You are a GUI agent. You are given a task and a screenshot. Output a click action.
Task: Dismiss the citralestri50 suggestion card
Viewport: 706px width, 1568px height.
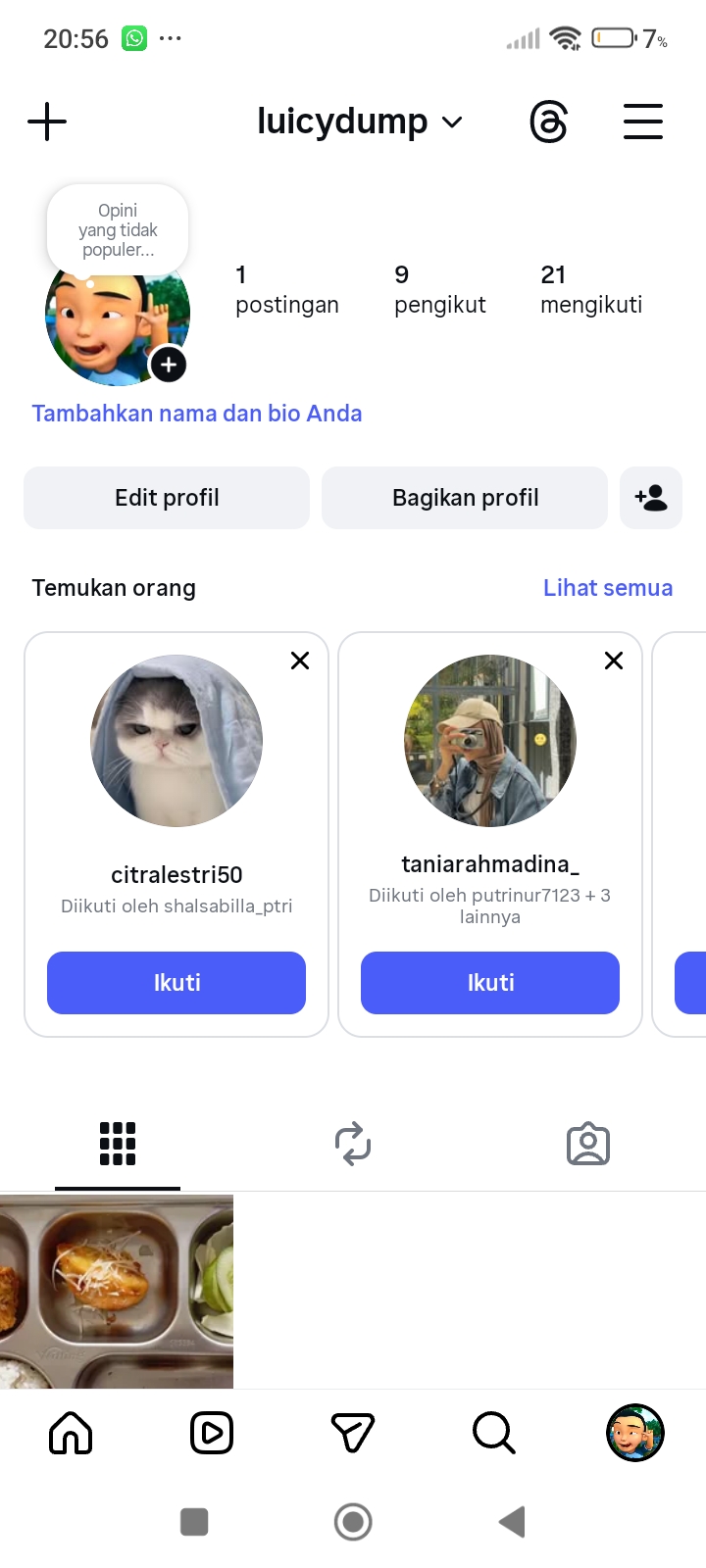300,661
